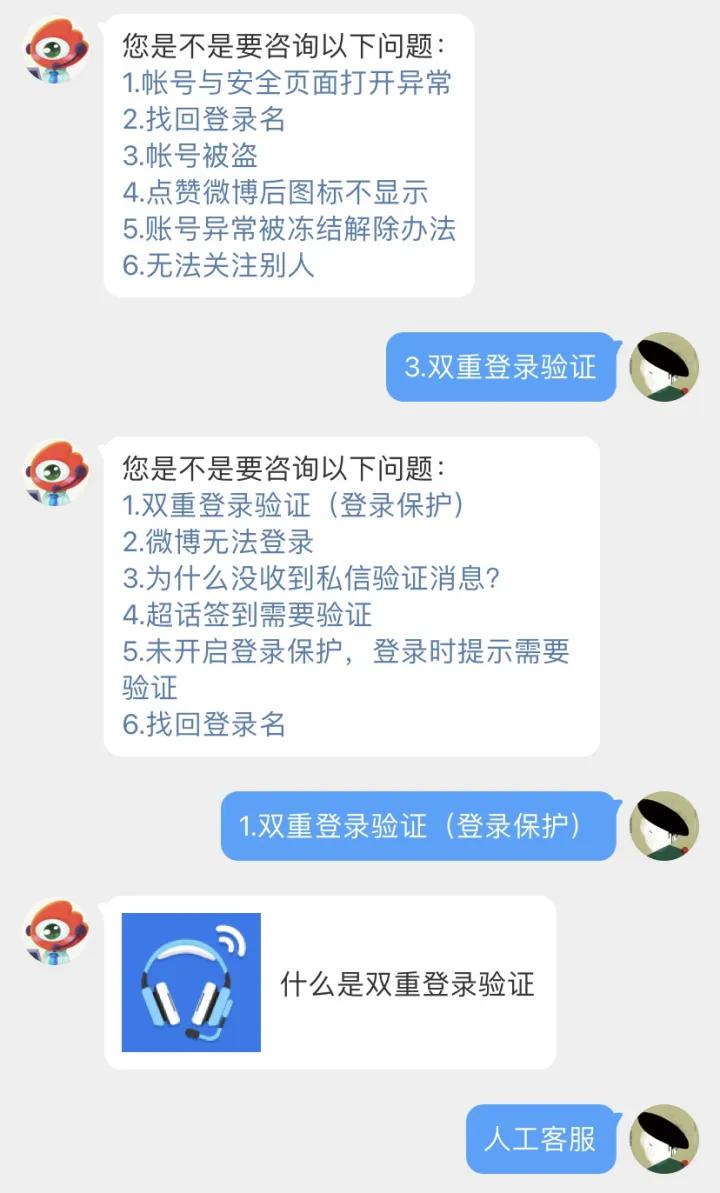Viewport: 720px width, 1193px height.
Task: Click the Weibo avatar next to the headset message
Action: (55, 932)
